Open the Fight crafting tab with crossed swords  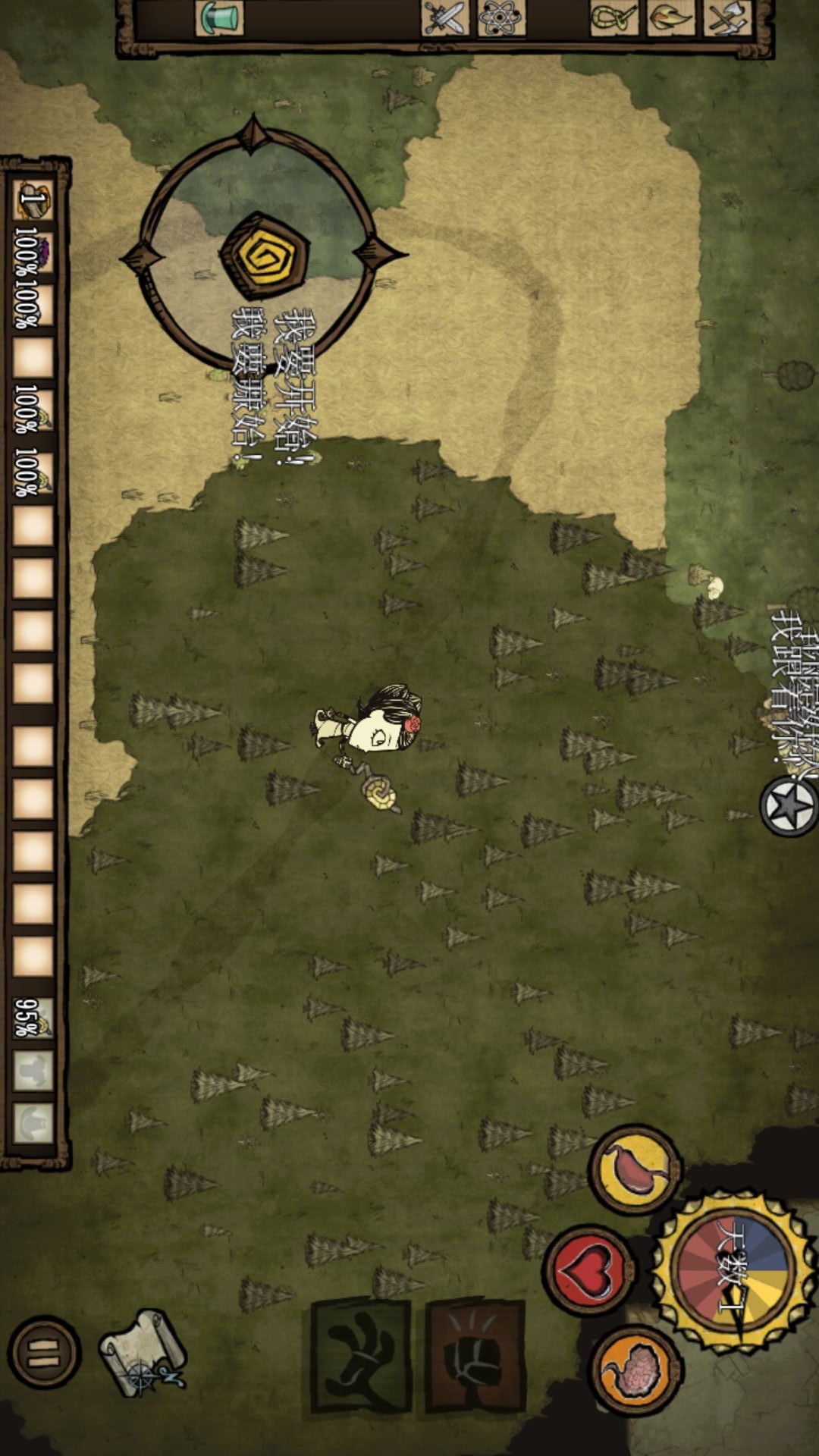tap(444, 17)
